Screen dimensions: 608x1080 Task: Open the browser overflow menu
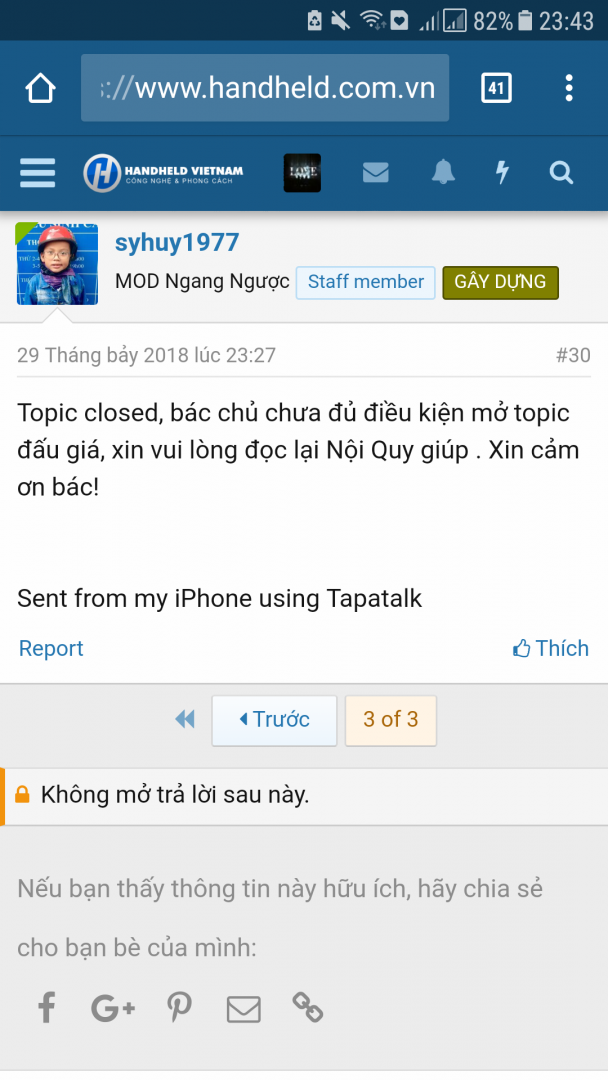click(569, 89)
